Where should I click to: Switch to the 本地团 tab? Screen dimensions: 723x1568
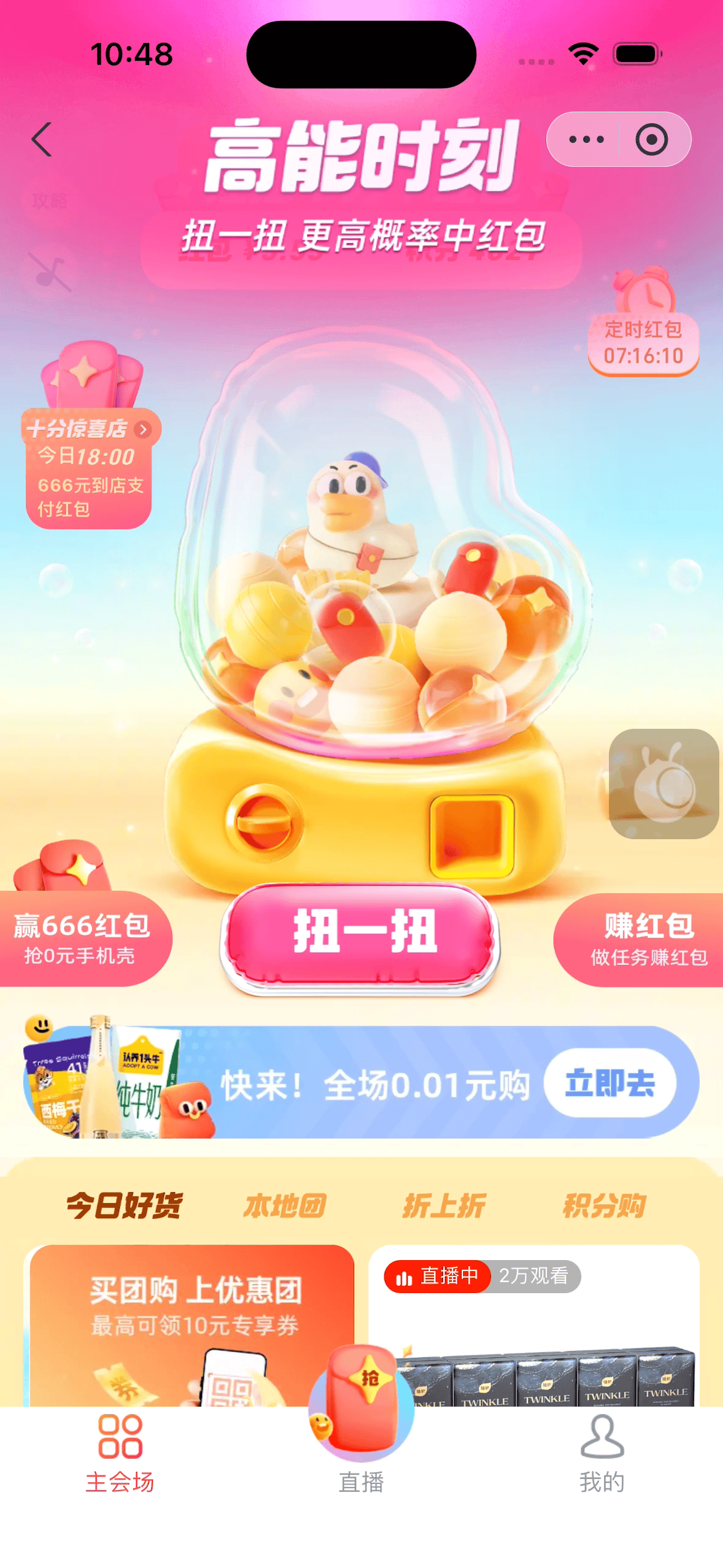(285, 1205)
